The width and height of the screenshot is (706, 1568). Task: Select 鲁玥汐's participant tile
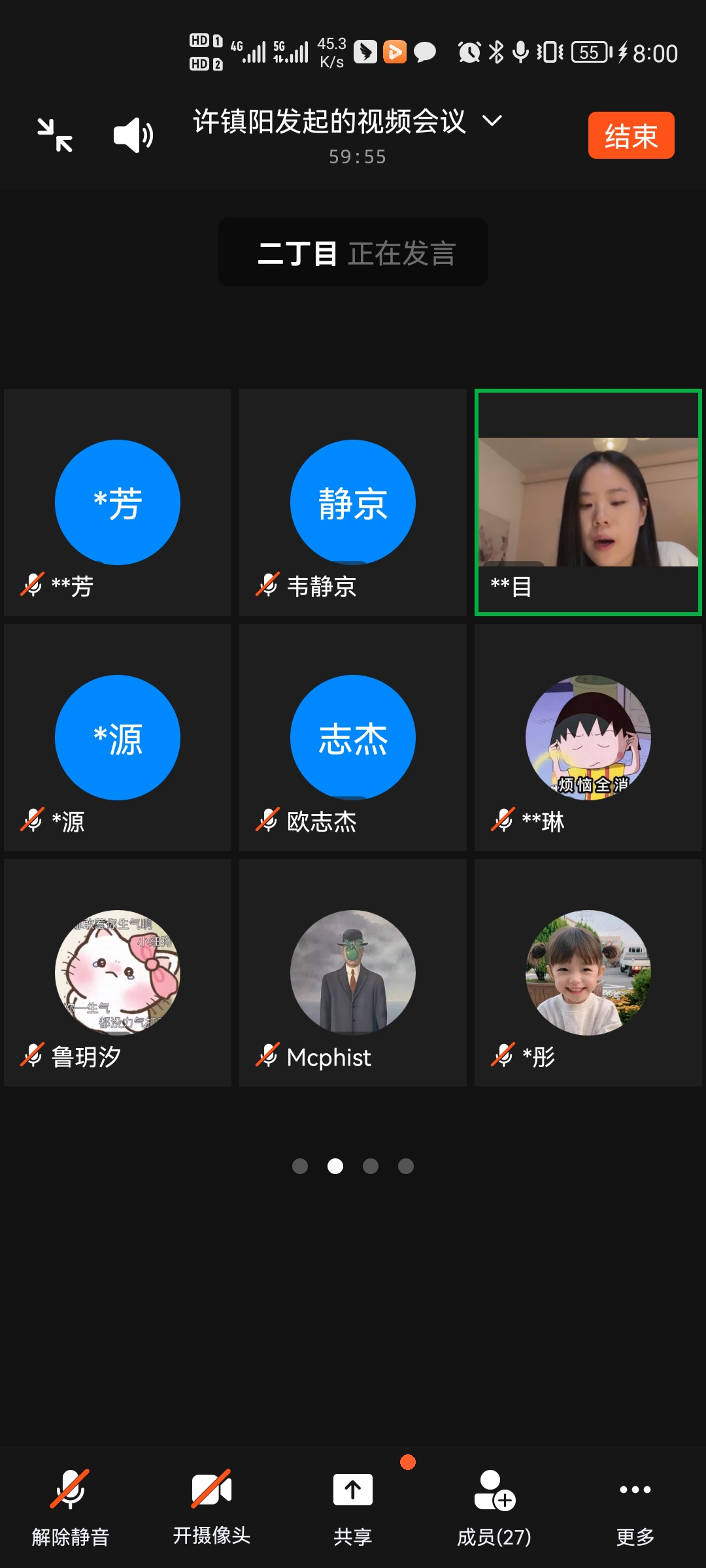[x=118, y=973]
